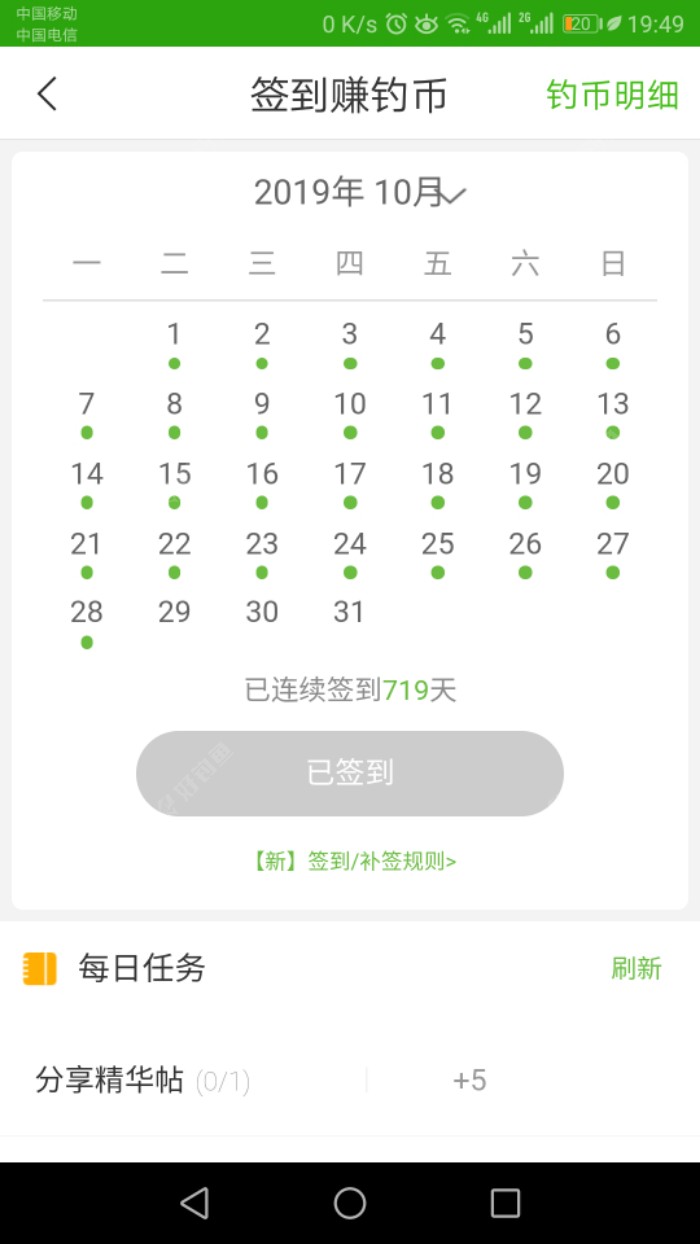
Task: Tap the grey 已签到 button
Action: [350, 773]
